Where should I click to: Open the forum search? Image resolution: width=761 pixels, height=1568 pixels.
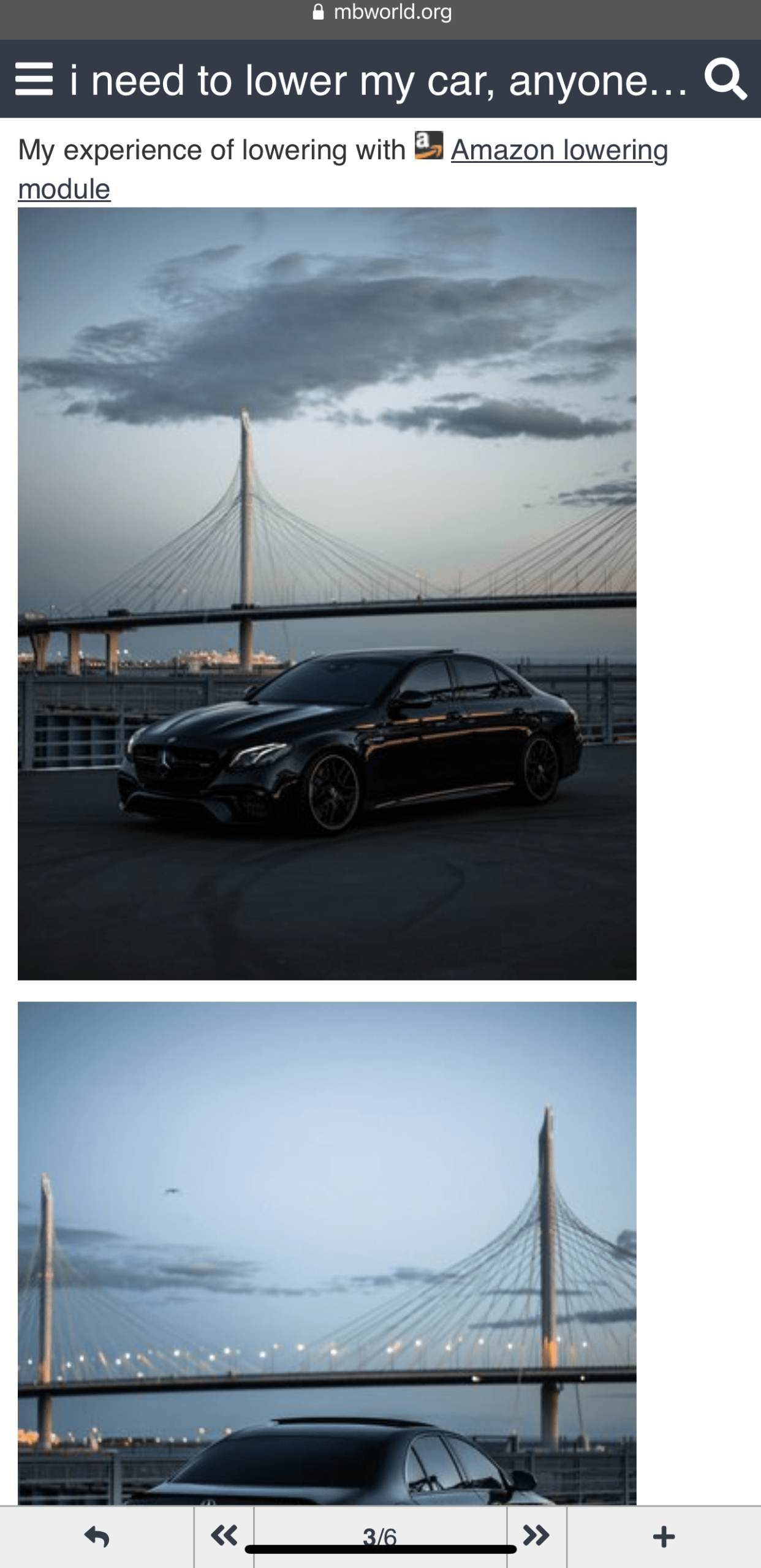click(x=725, y=80)
